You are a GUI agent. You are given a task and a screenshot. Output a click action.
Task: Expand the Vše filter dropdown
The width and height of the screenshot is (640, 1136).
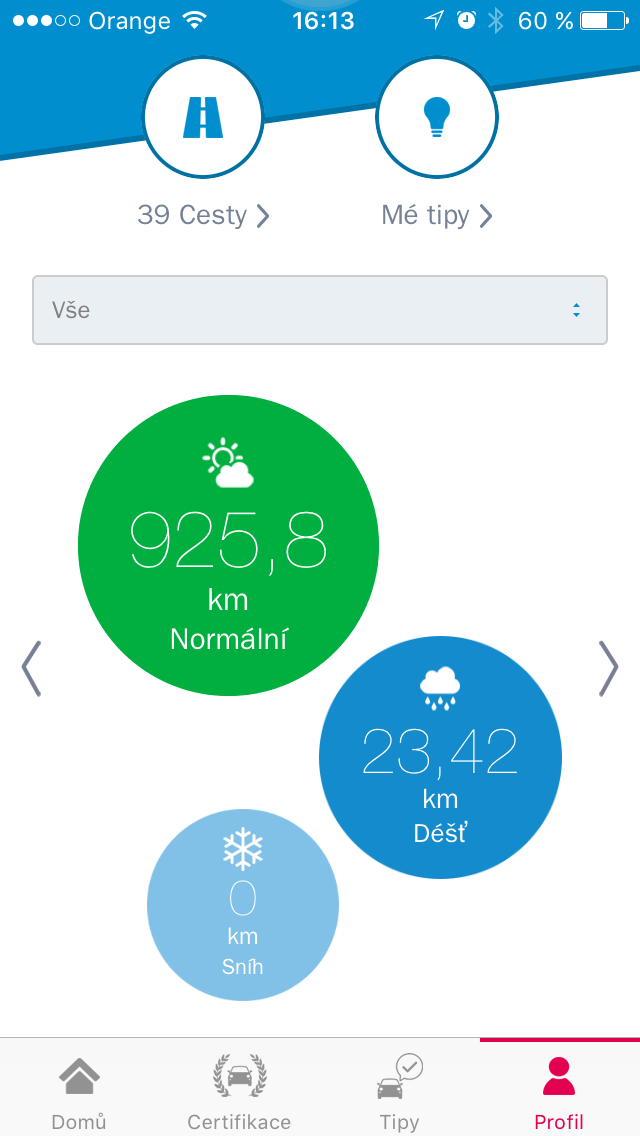pos(320,310)
